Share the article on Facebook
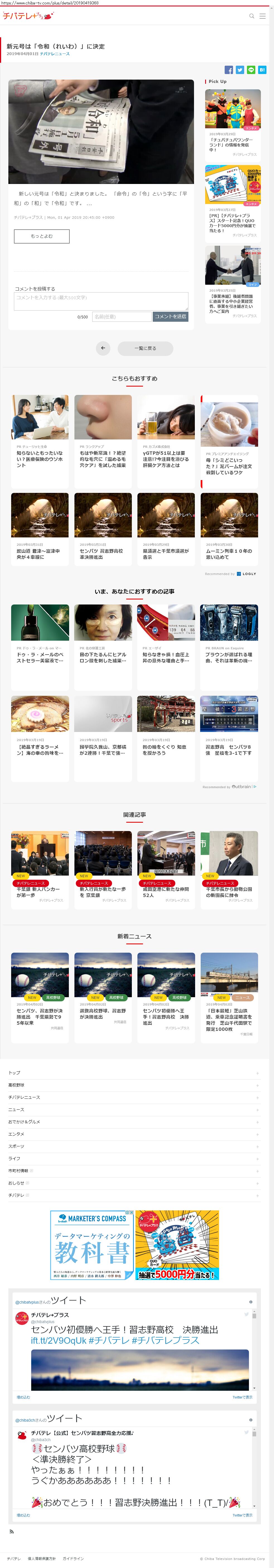 [x=228, y=70]
